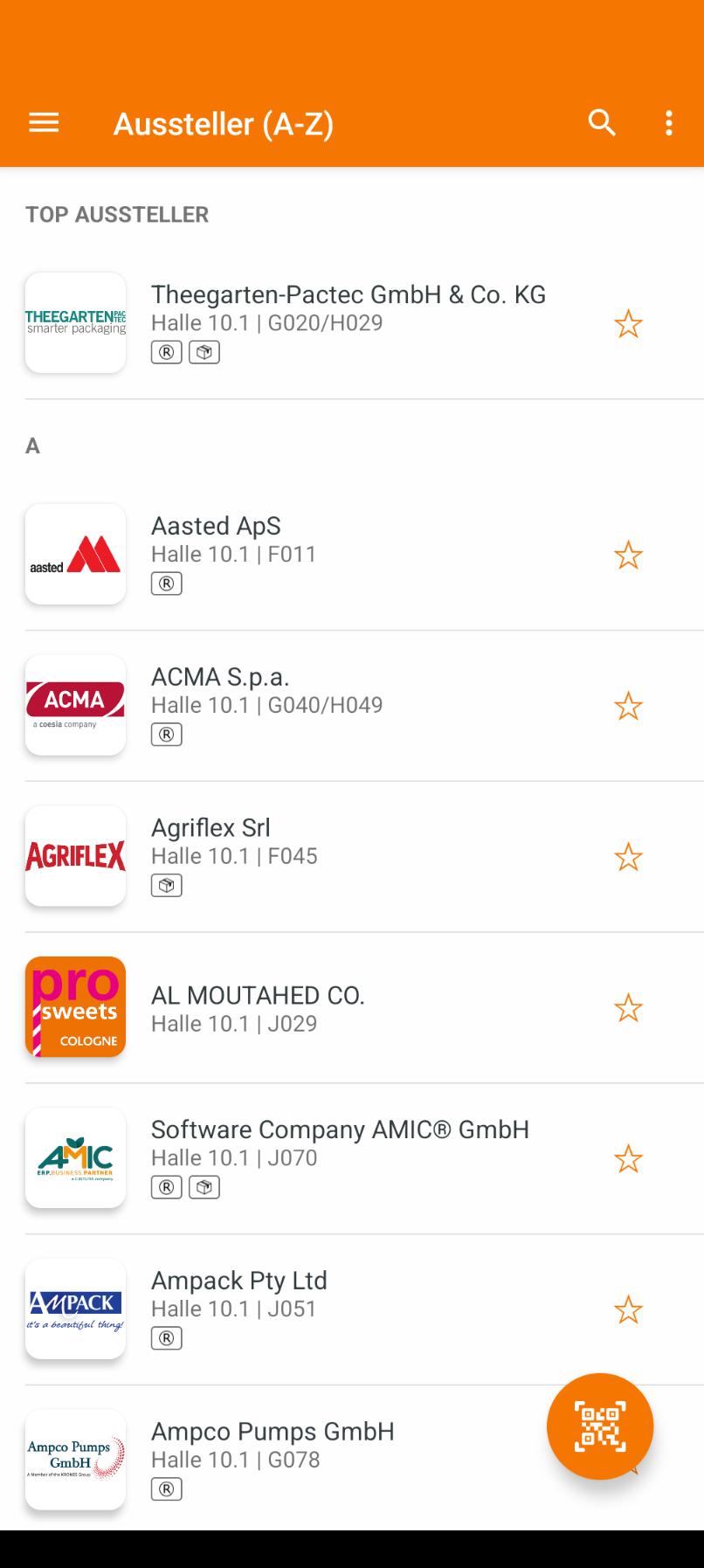Open the overflow menu
The image size is (704, 1568).
coord(669,123)
